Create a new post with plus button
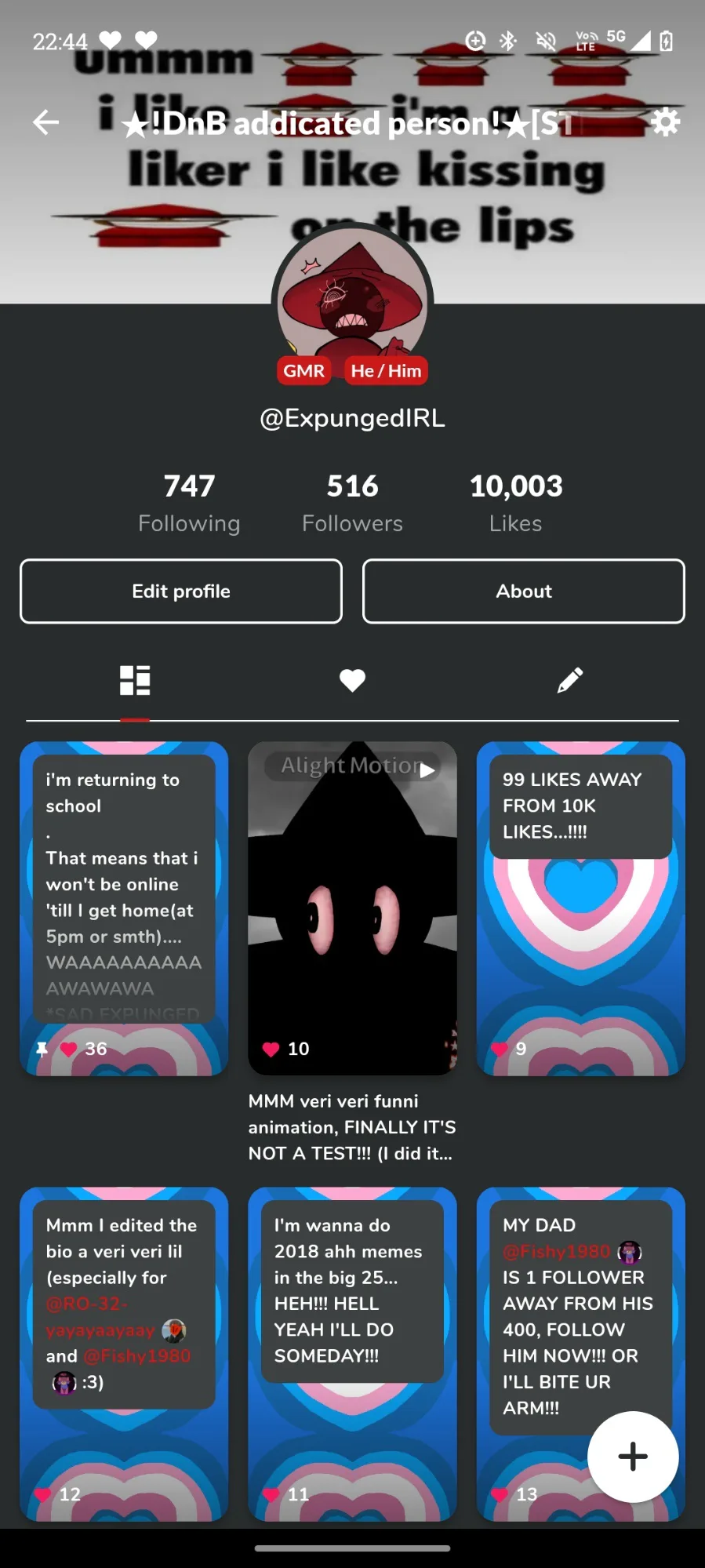The image size is (705, 1568). (632, 1457)
